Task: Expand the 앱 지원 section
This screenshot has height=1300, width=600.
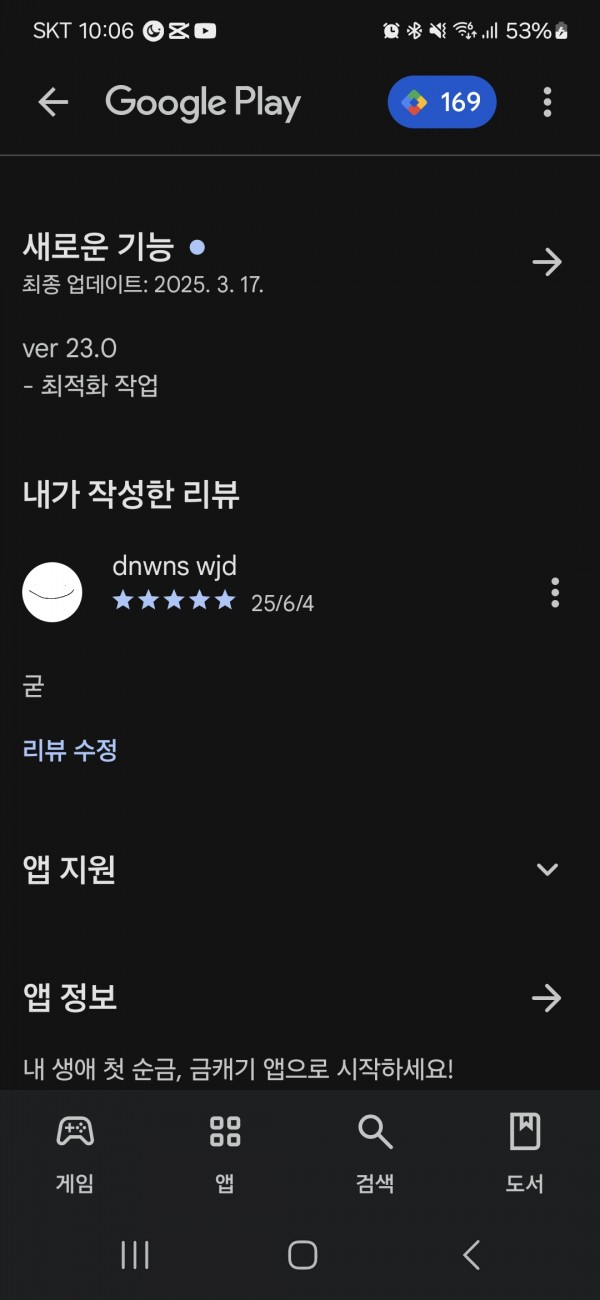Action: click(x=546, y=869)
